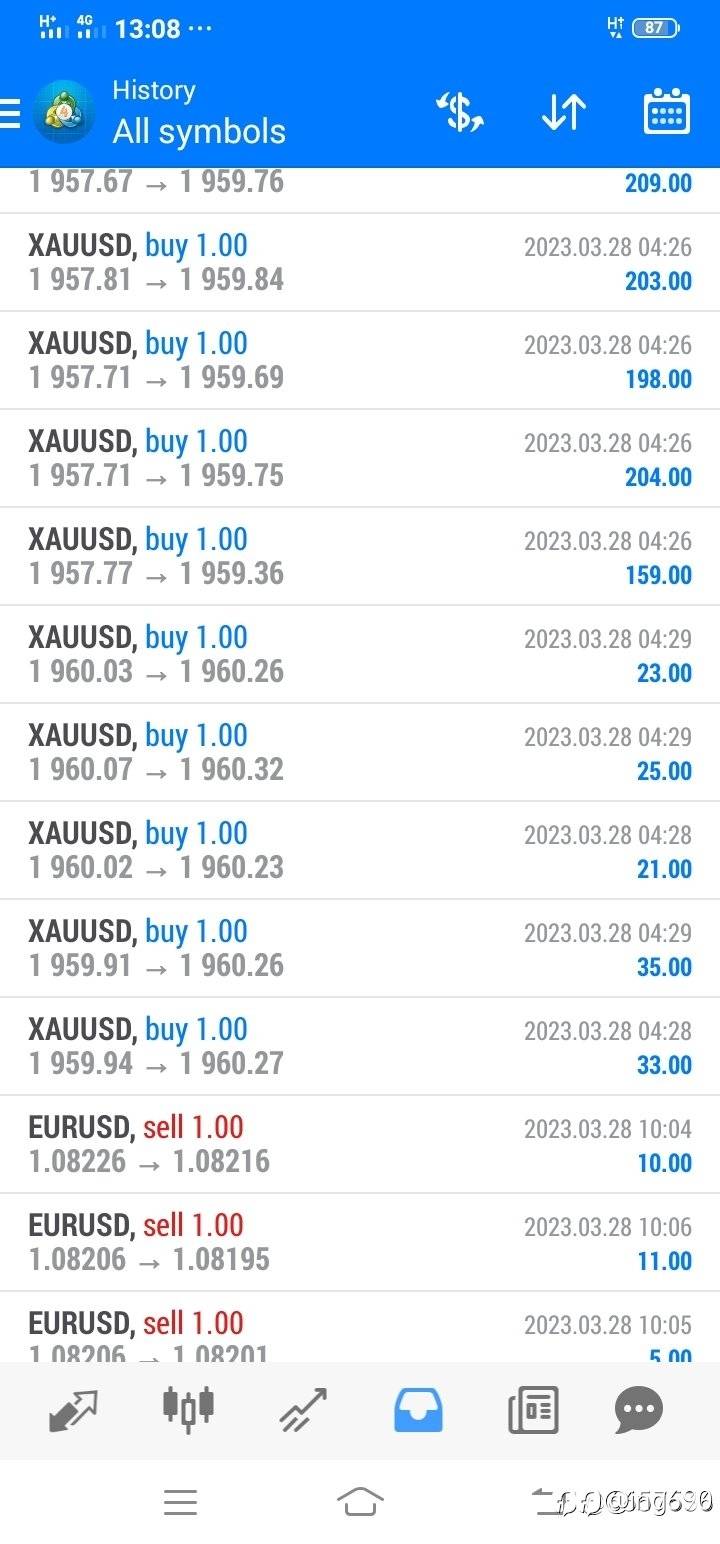Switch to the Quotes tab
Viewport: 720px width, 1544px height.
pos(73,1410)
